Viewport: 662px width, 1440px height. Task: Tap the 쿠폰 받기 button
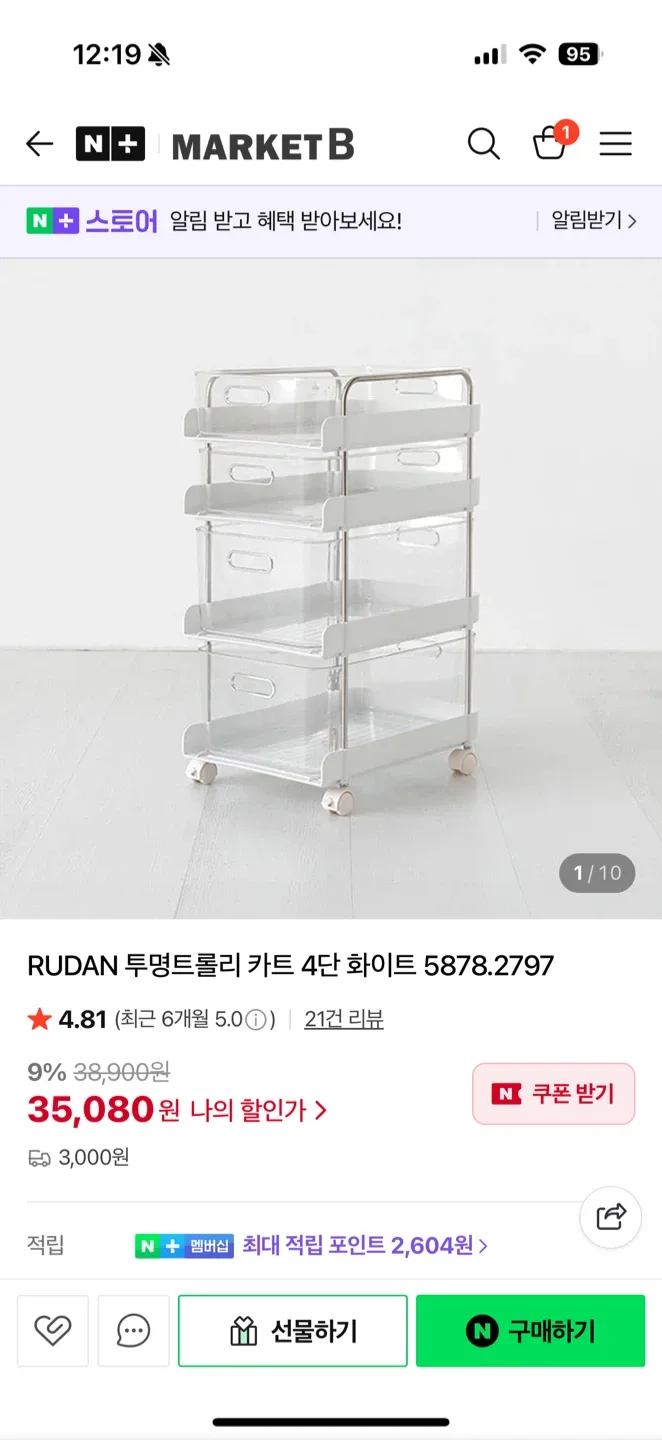(553, 1094)
